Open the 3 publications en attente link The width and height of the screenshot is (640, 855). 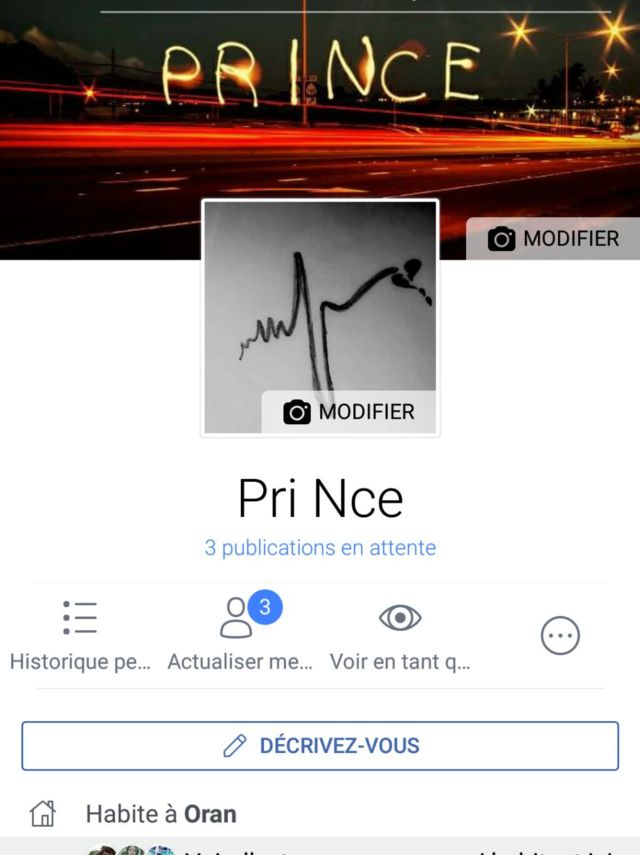tap(320, 548)
